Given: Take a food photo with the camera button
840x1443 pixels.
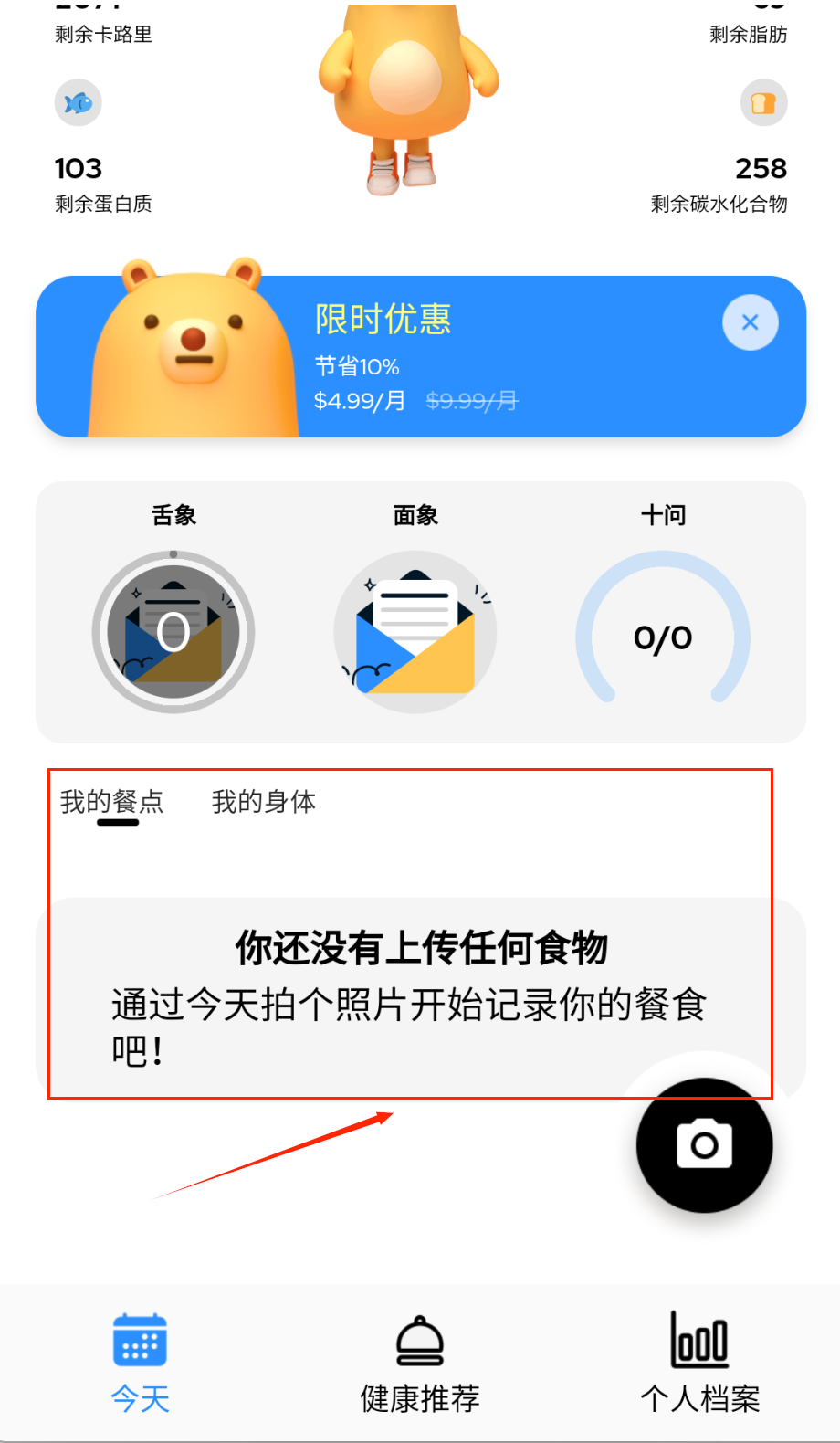Looking at the screenshot, I should pos(704,1144).
